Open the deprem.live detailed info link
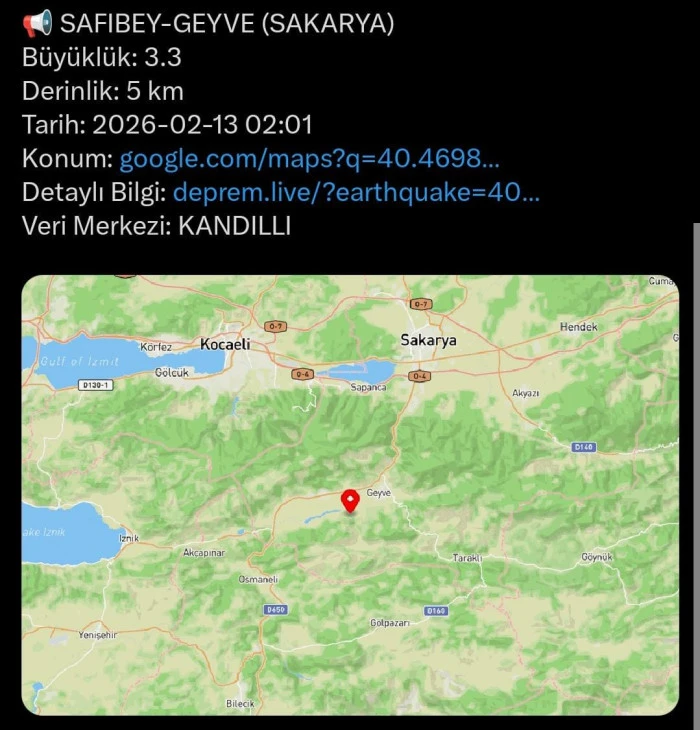 pyautogui.click(x=356, y=192)
